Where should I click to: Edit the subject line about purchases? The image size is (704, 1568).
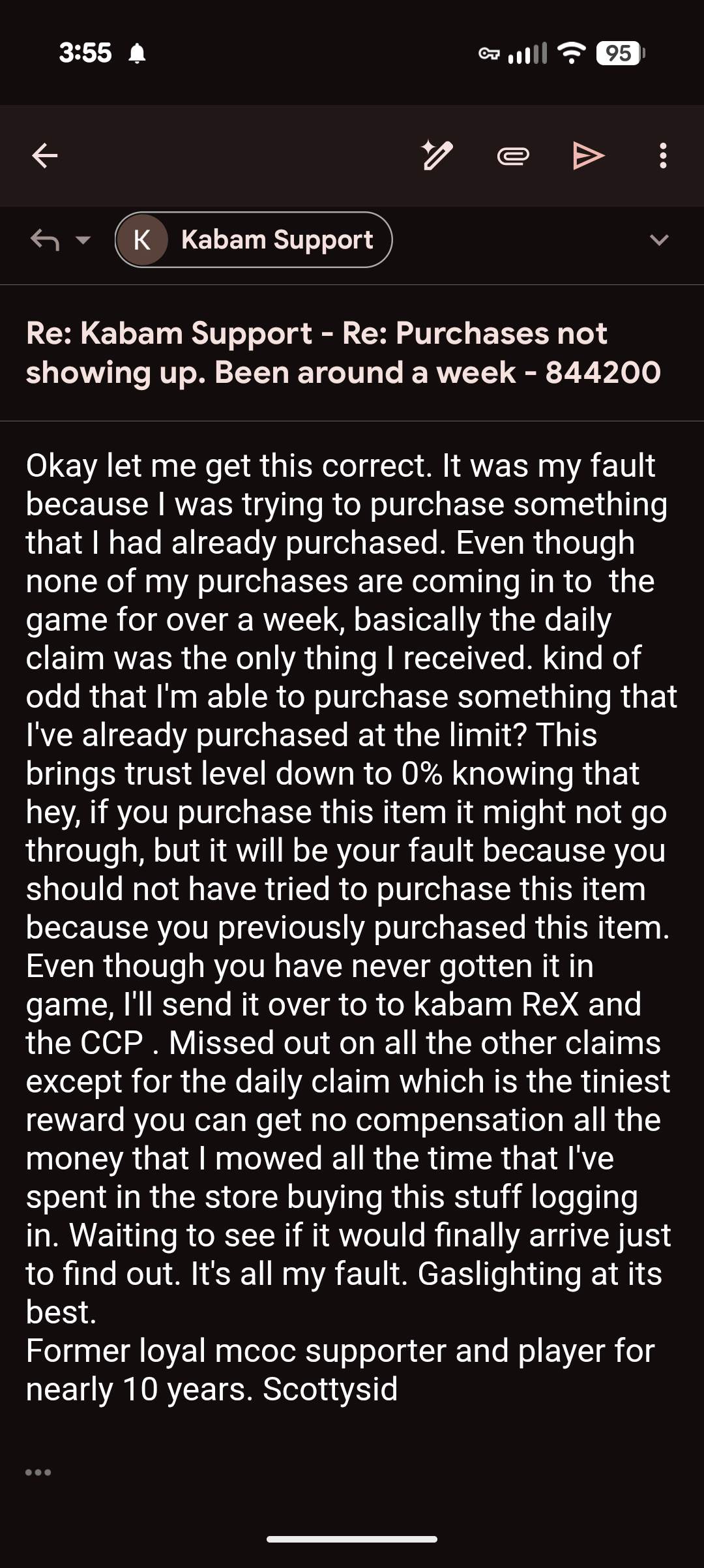click(343, 353)
